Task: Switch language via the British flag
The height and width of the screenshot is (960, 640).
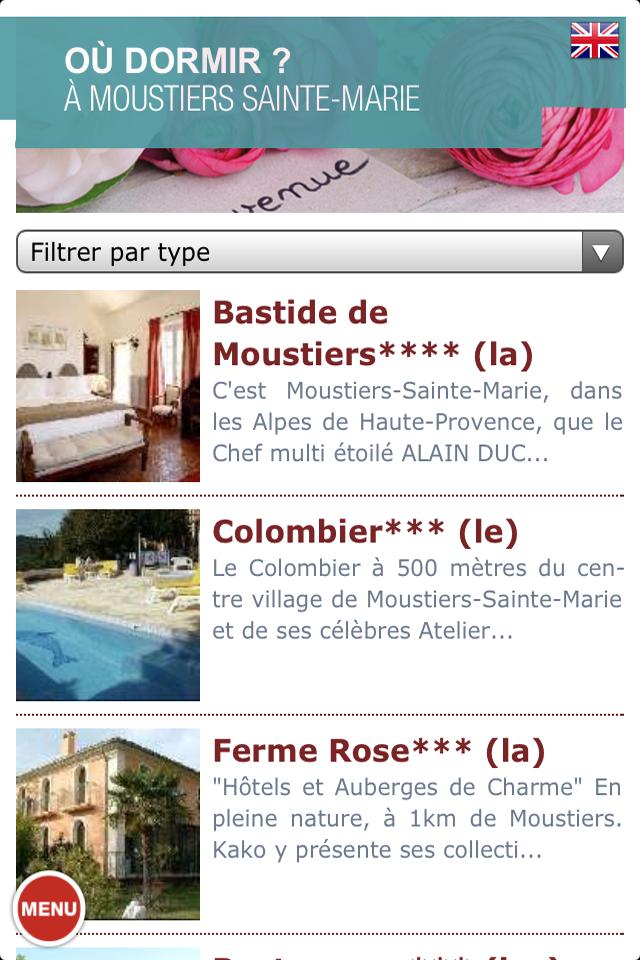Action: tap(595, 41)
